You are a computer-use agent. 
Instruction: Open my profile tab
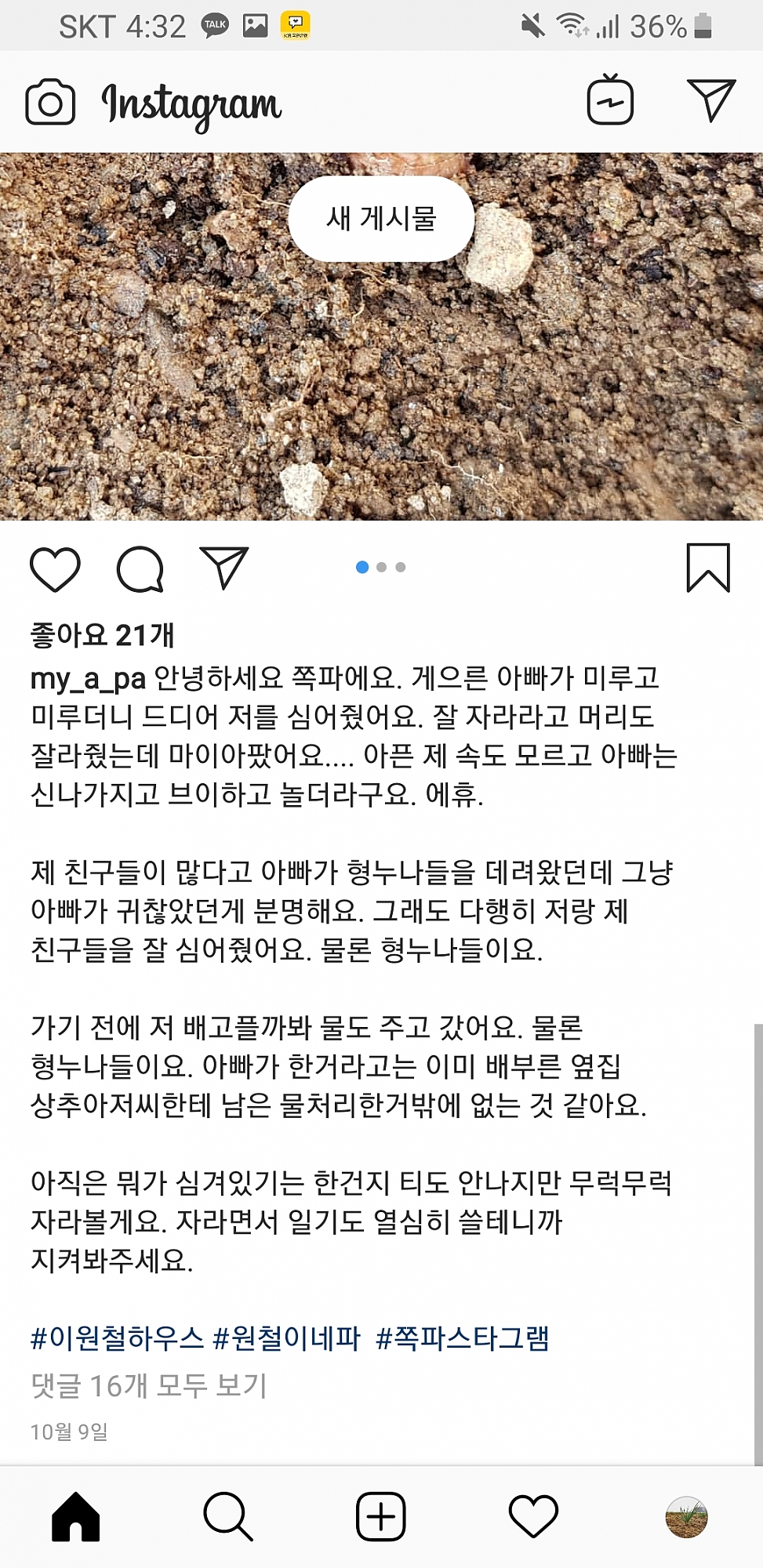(686, 1517)
